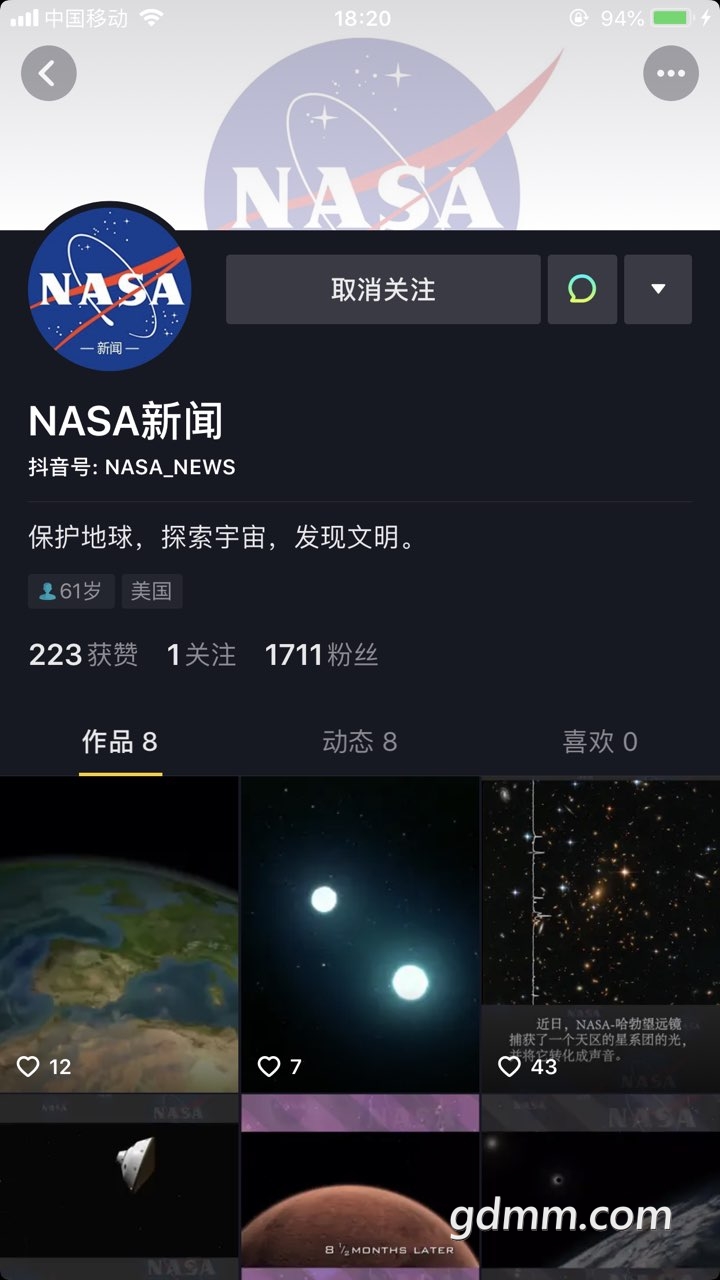Screen dimensions: 720x1280
Task: Expand the recommended accounts dropdown arrow
Action: click(658, 290)
